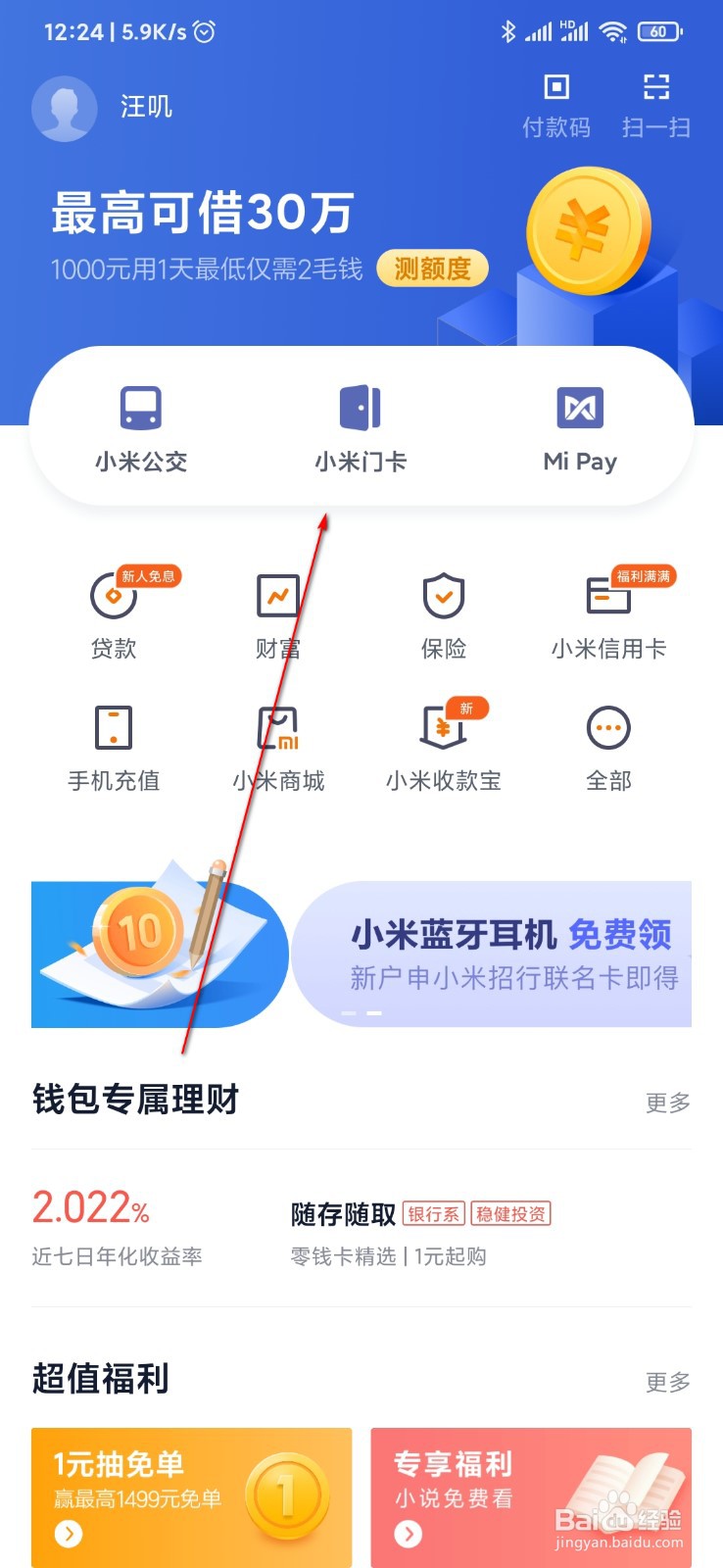Open 小米信用卡 credit card page
The height and width of the screenshot is (1568, 723).
point(607,612)
